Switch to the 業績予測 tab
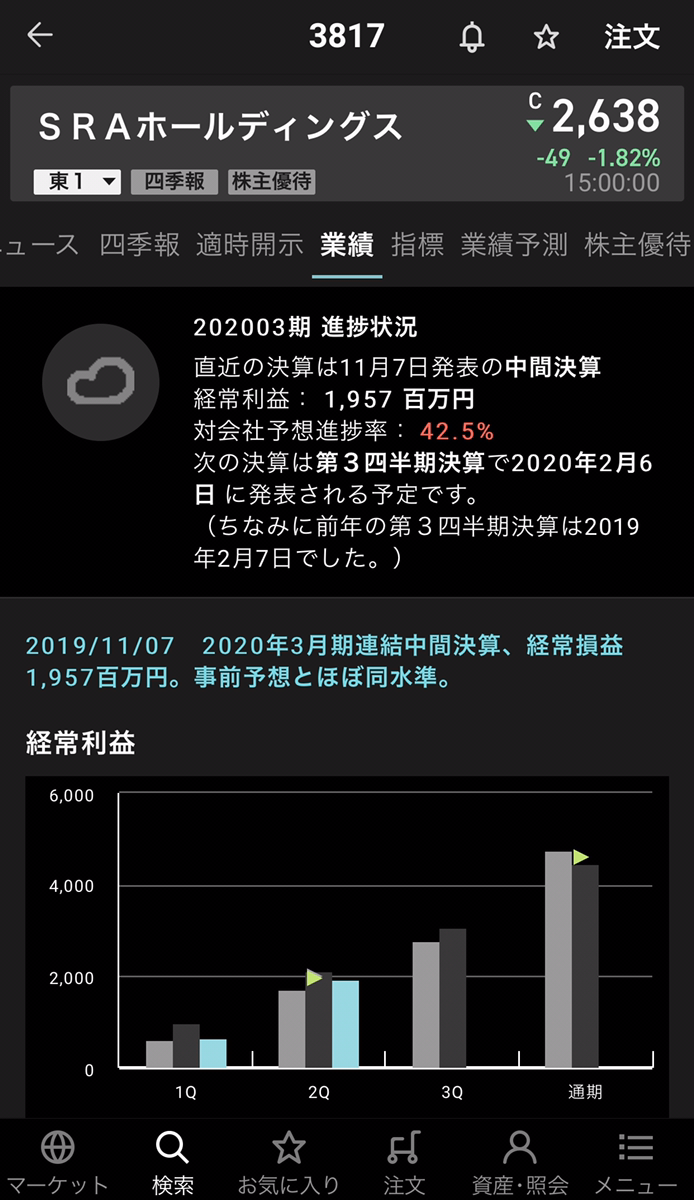The height and width of the screenshot is (1200, 694). pos(514,245)
